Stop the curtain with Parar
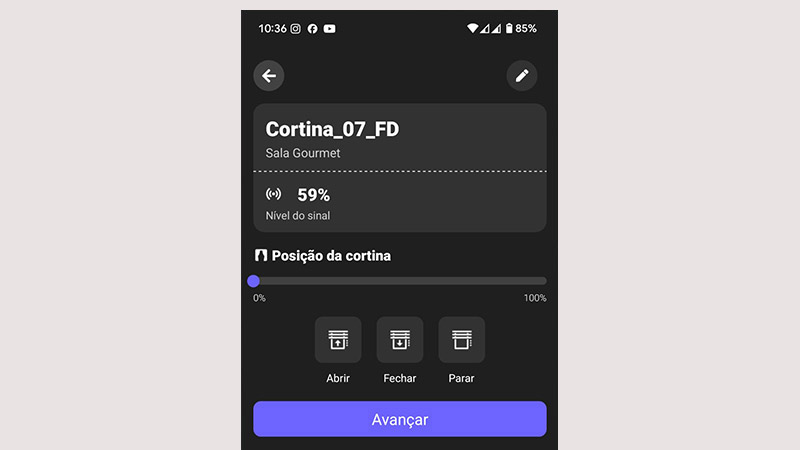The image size is (800, 450). (x=462, y=340)
